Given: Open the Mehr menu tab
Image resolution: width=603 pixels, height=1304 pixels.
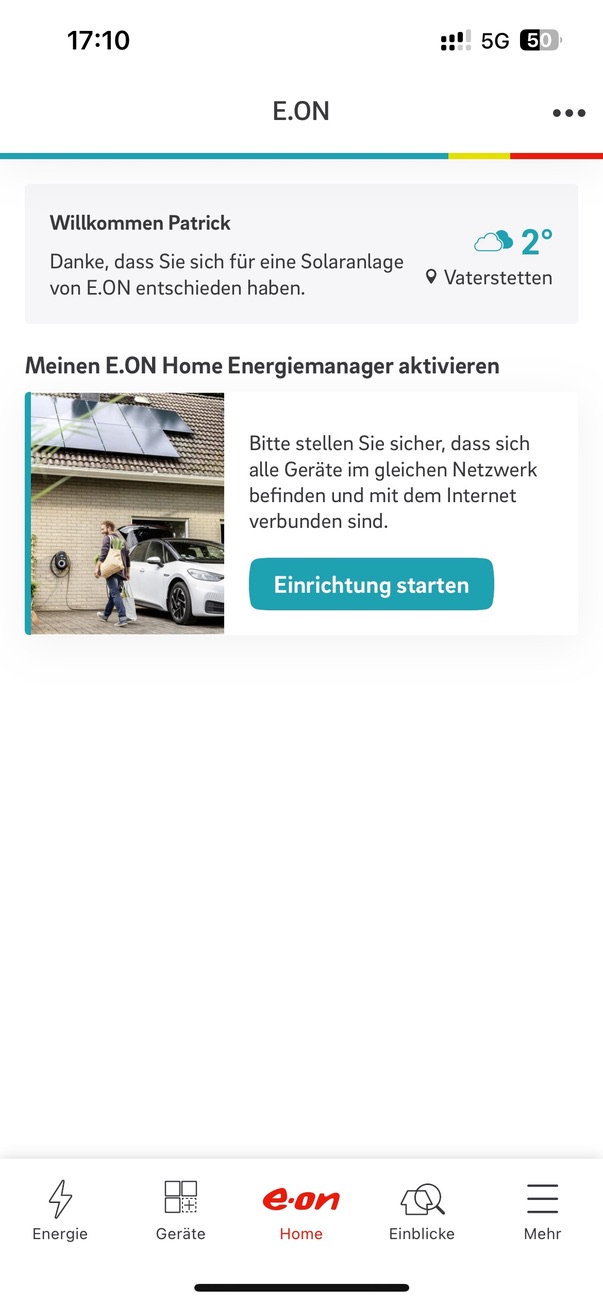Looking at the screenshot, I should click(542, 1210).
